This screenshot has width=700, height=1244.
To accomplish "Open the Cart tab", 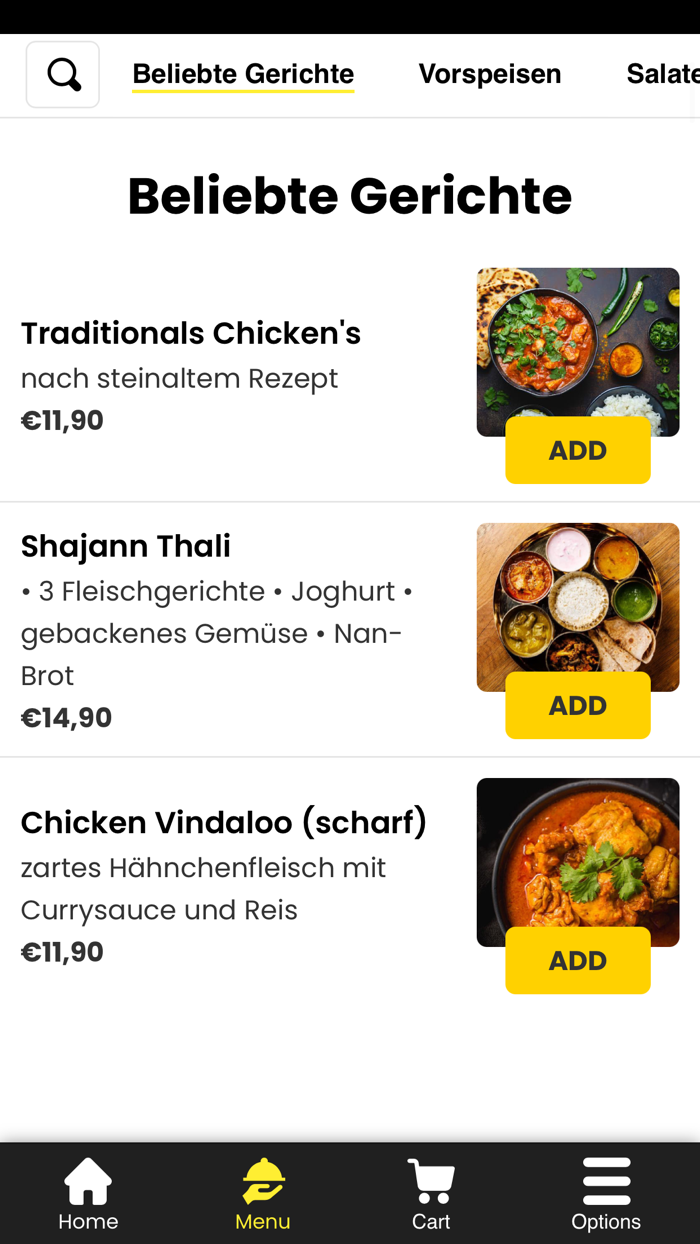I will click(431, 1194).
